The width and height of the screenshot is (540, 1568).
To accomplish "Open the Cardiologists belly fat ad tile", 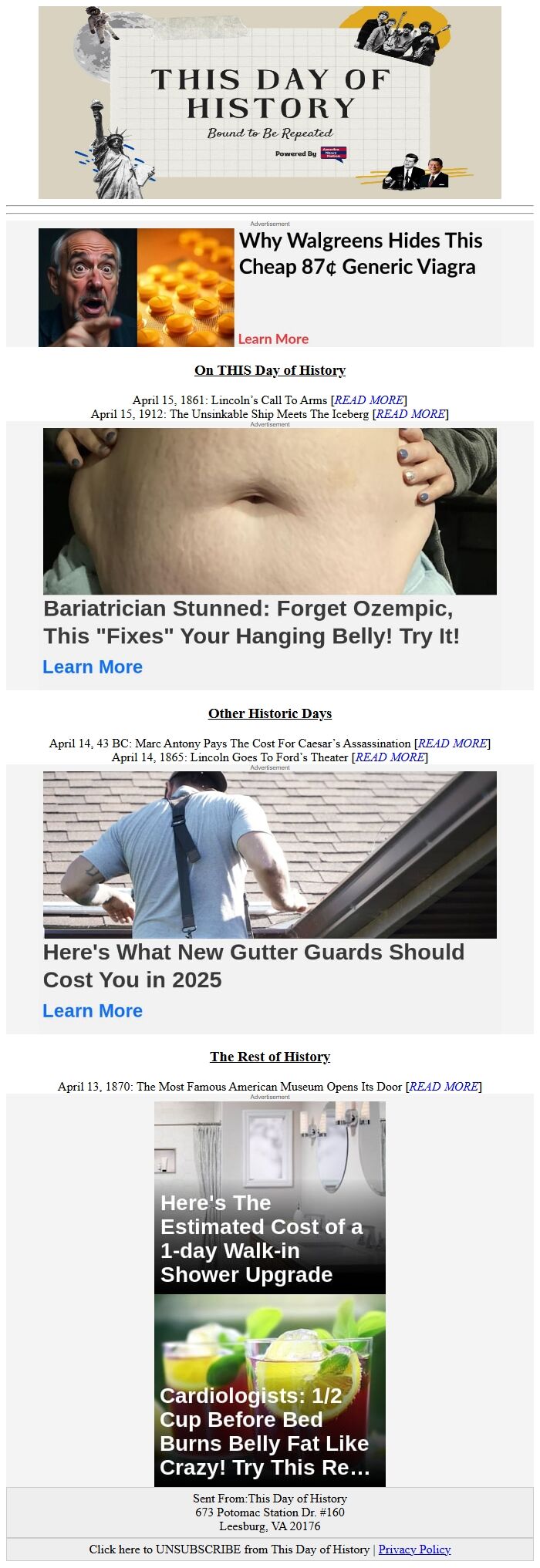I will (270, 1390).
